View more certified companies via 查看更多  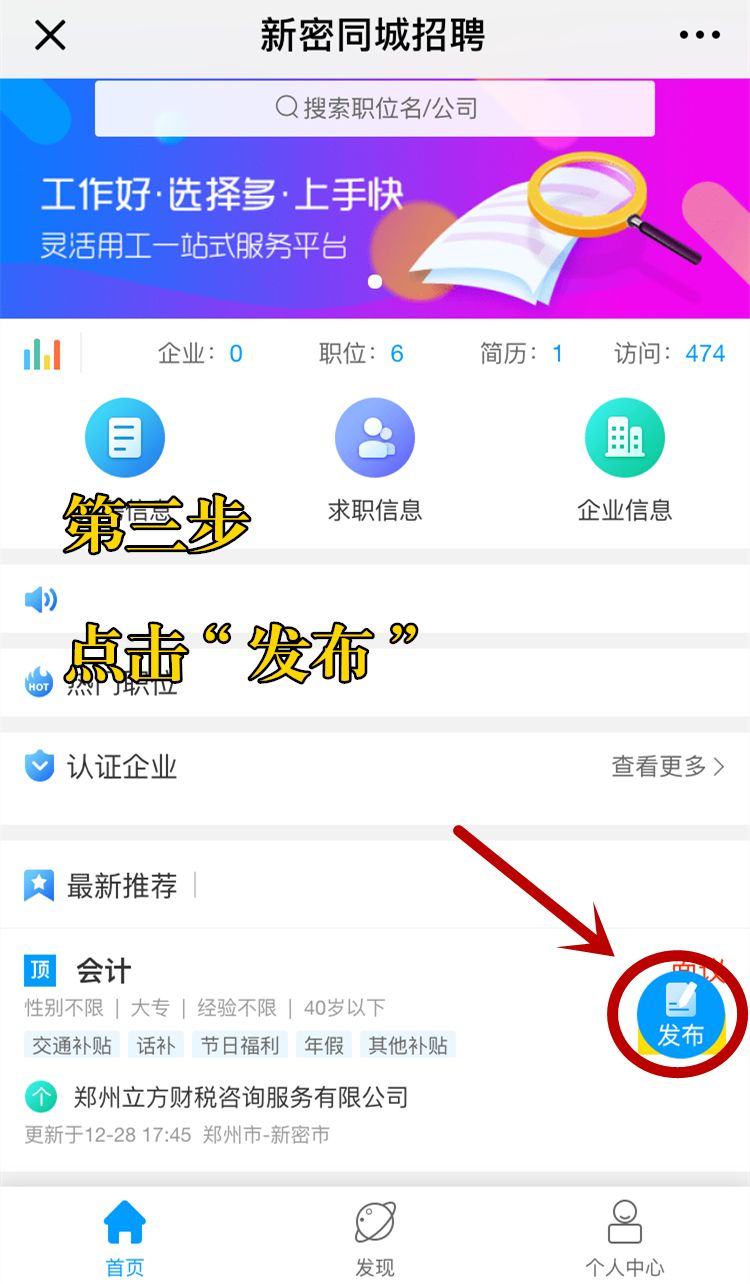point(668,767)
